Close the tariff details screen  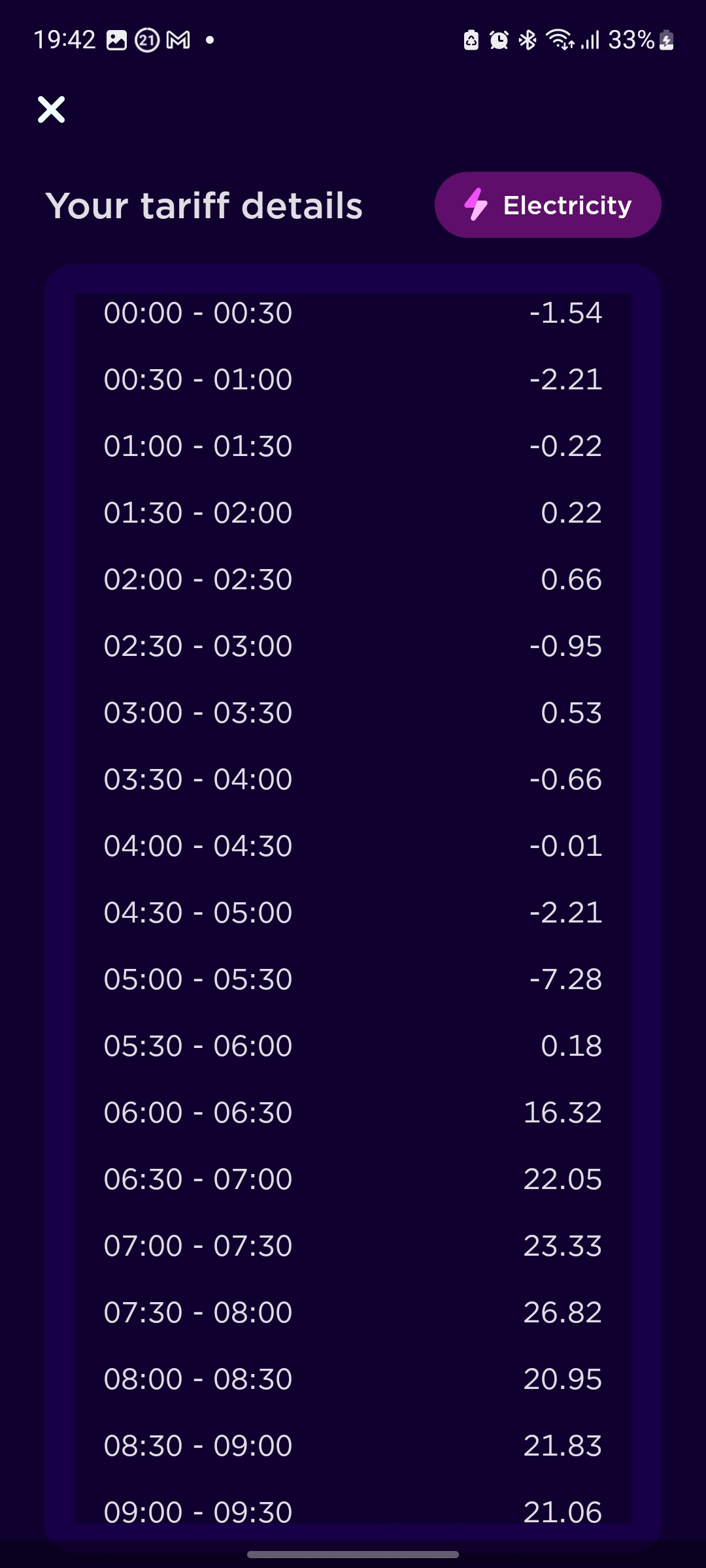tap(51, 110)
